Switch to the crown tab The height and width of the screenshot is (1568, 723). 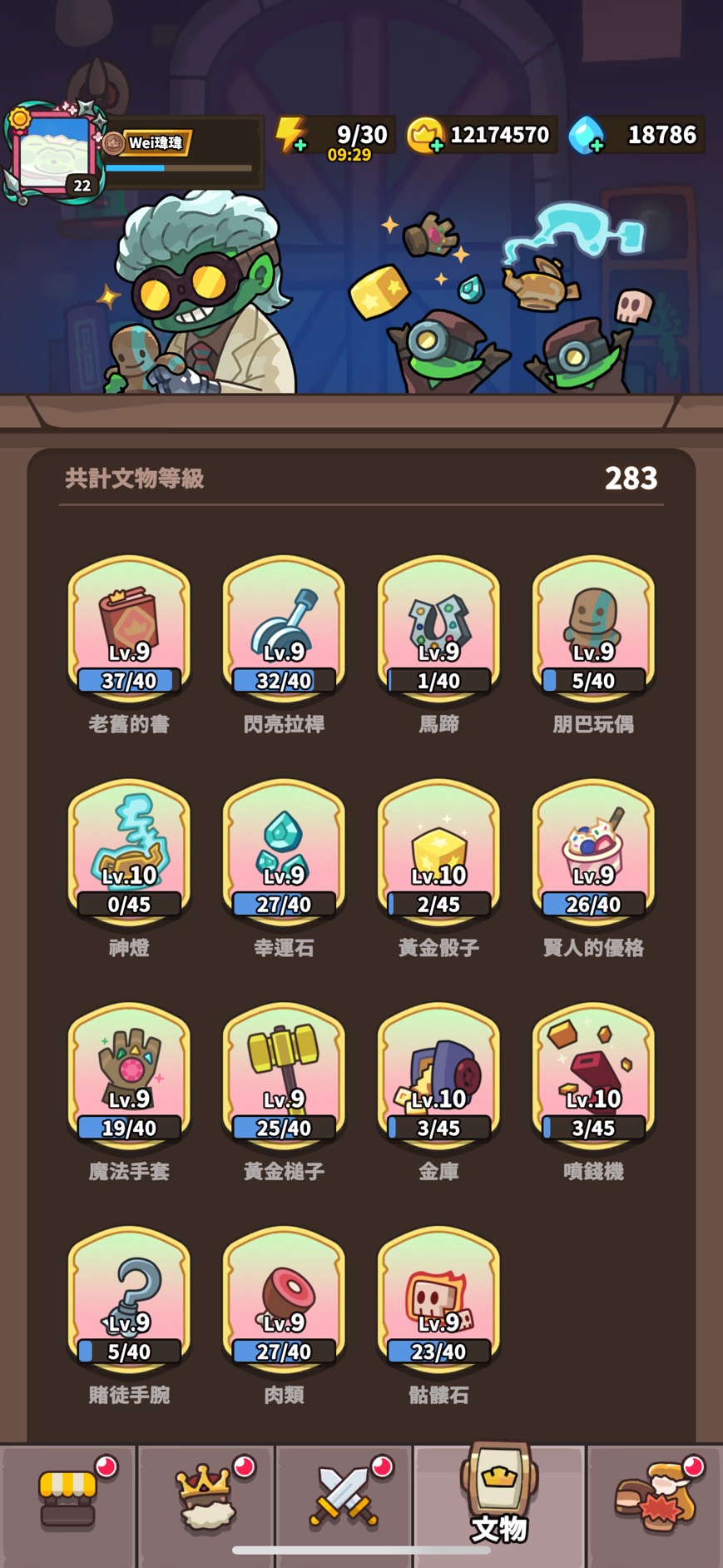point(205,1501)
